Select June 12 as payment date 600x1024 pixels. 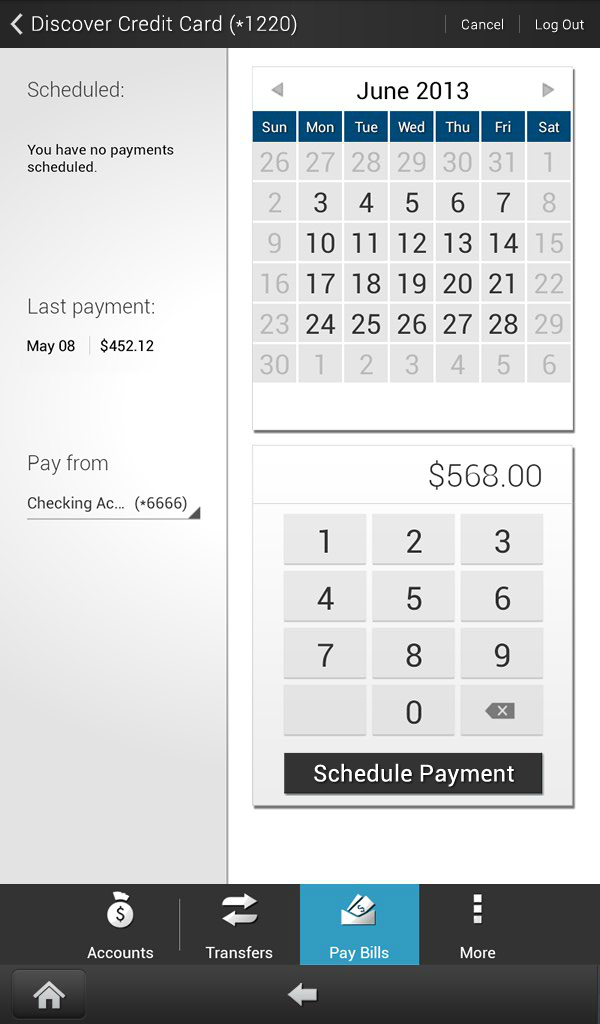pyautogui.click(x=412, y=243)
